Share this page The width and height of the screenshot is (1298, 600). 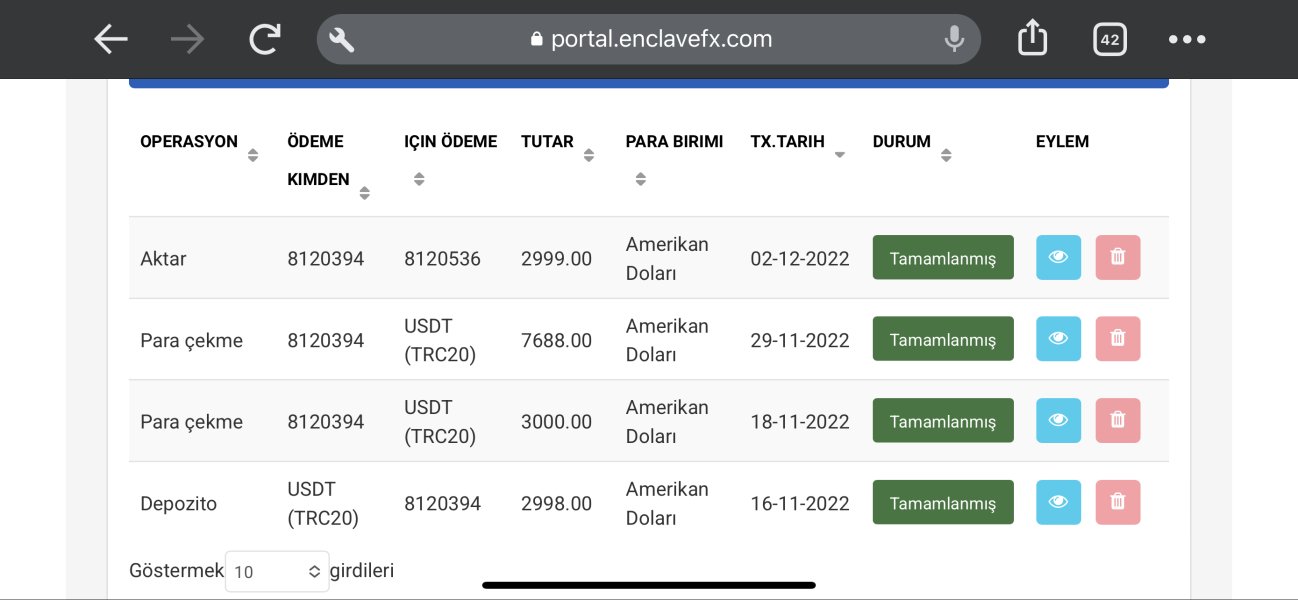click(x=1032, y=38)
